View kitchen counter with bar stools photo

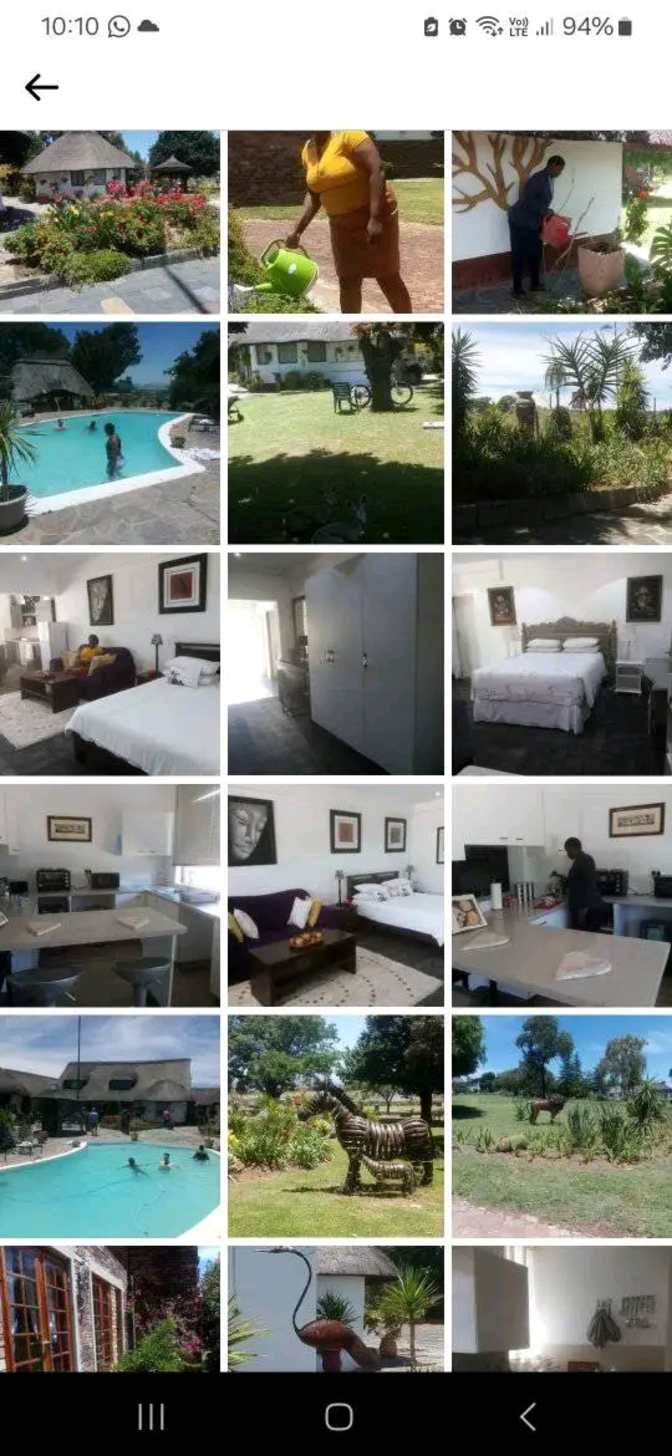tap(110, 895)
